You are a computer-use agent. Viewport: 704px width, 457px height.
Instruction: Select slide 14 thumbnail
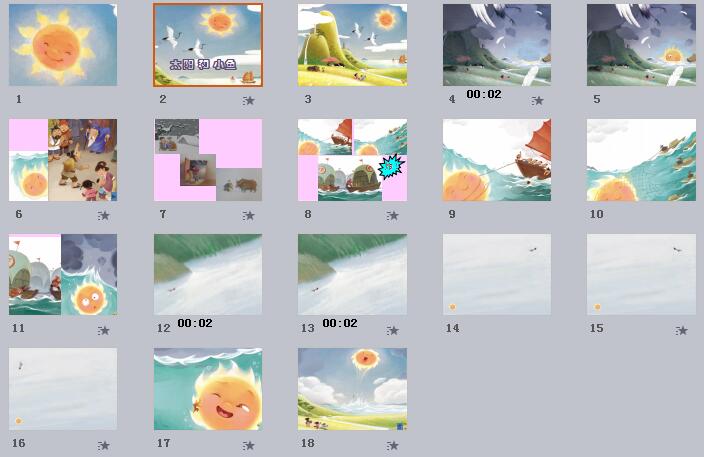point(497,275)
